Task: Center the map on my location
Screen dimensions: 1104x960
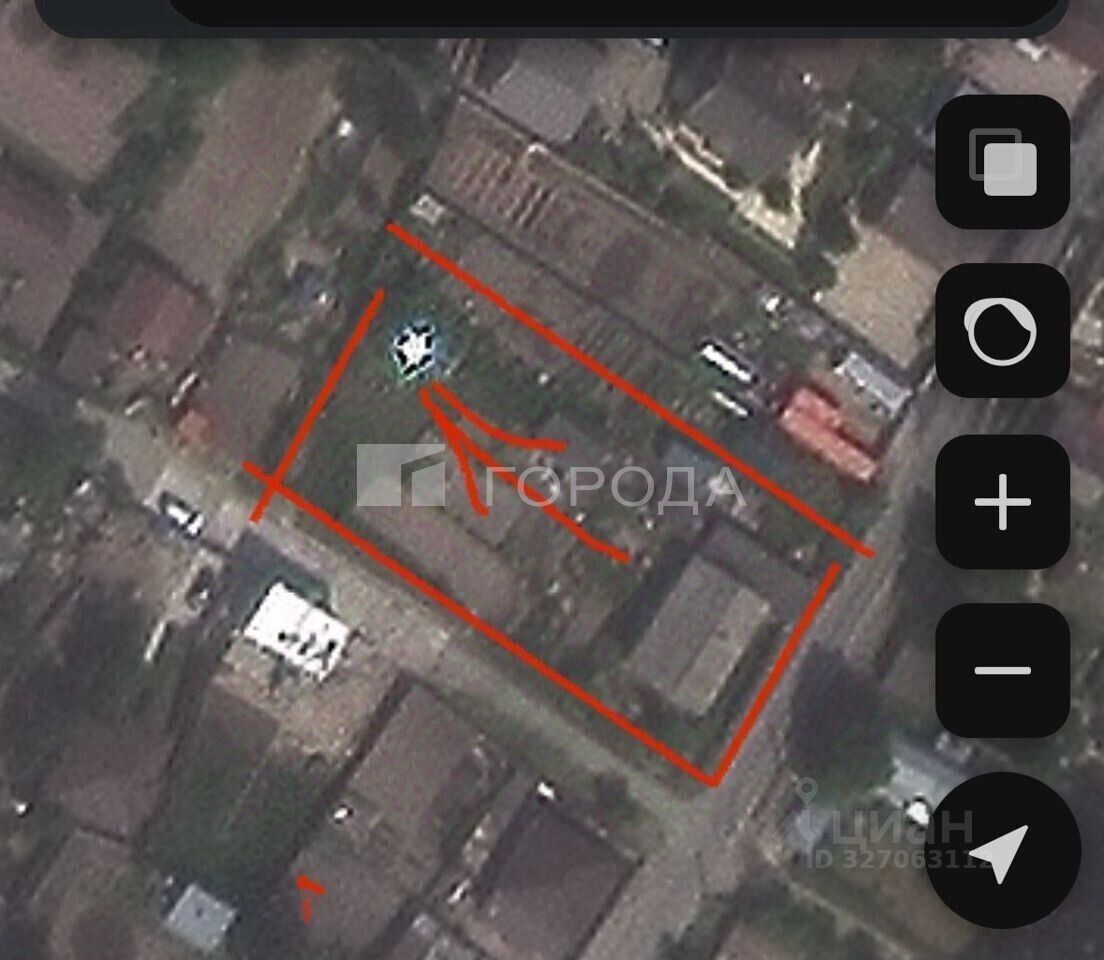Action: click(x=1001, y=850)
